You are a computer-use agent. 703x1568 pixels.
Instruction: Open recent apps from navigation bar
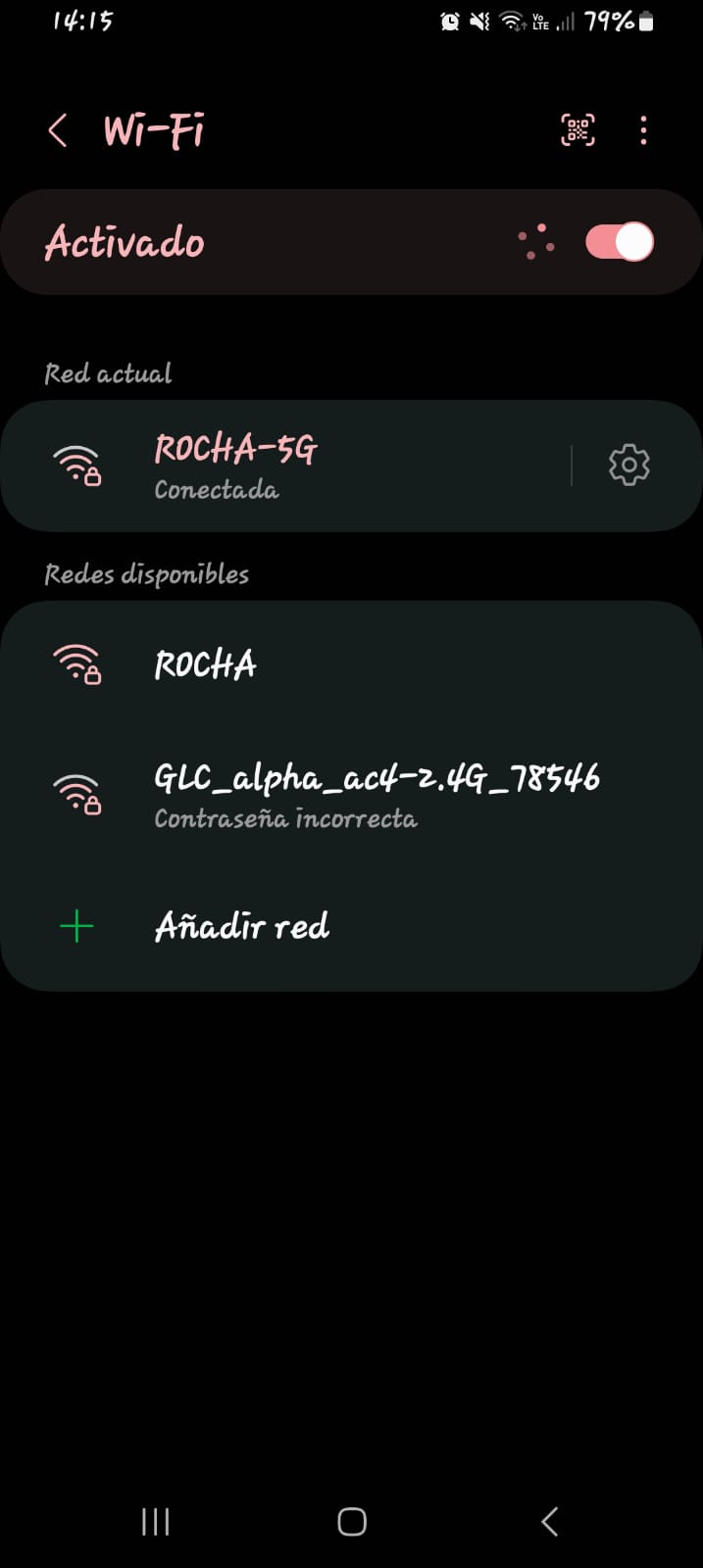point(156,1521)
